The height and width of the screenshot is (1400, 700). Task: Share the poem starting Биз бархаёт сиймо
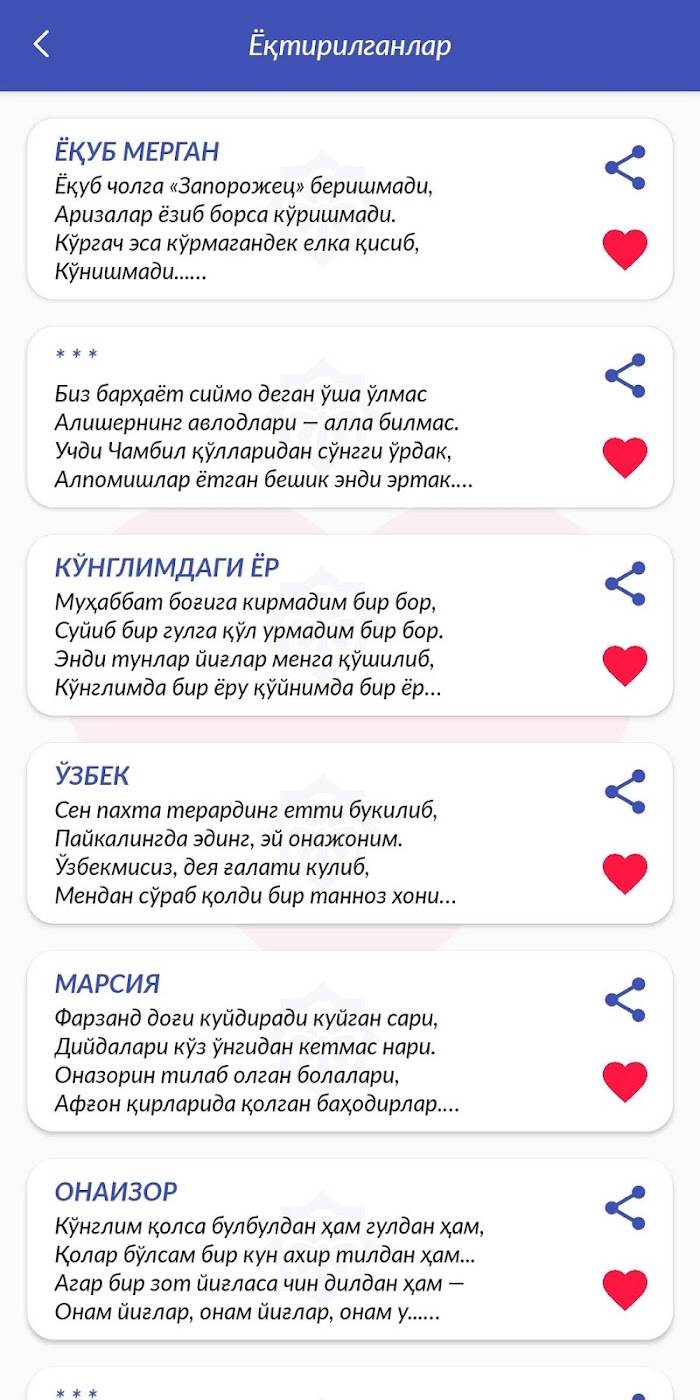[x=625, y=376]
